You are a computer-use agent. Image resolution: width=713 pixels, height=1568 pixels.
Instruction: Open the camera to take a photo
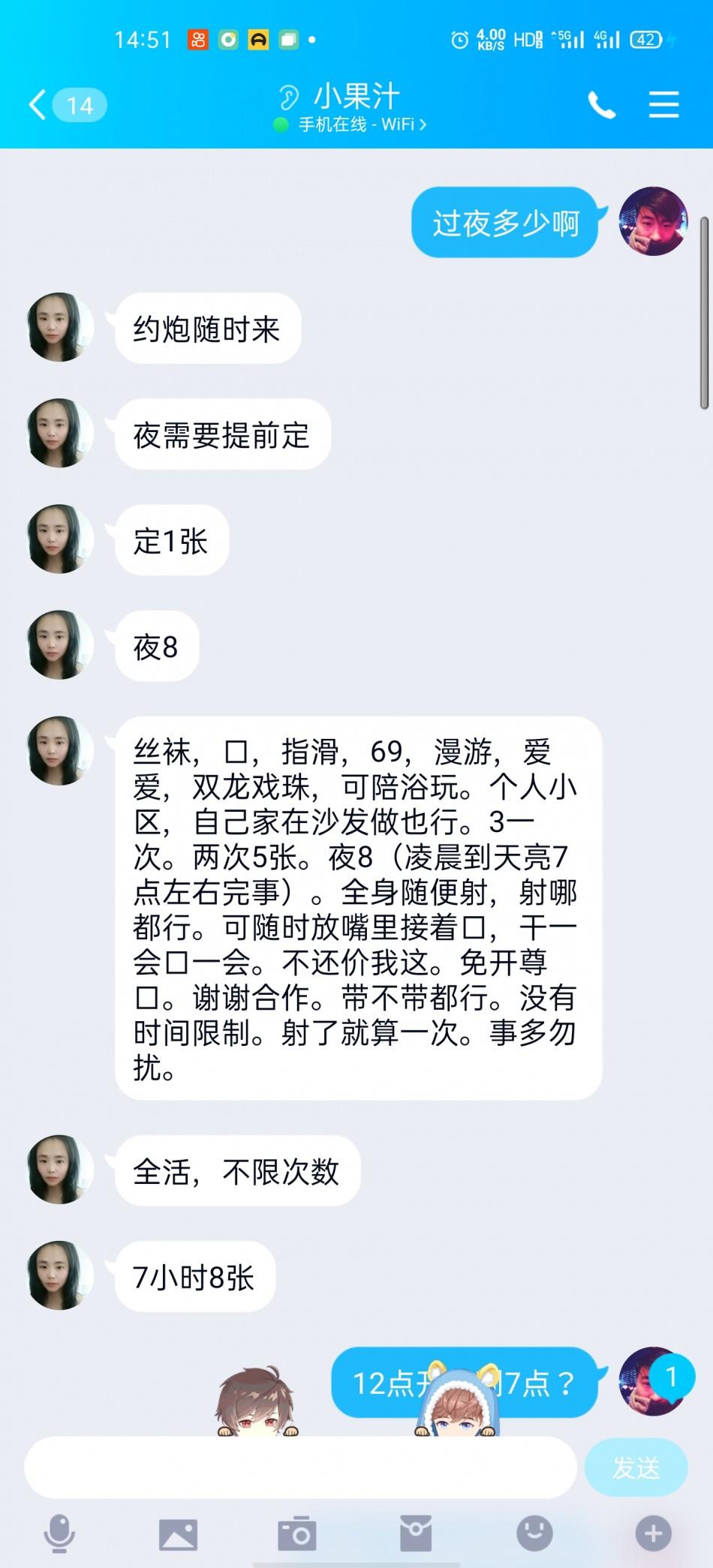[296, 1533]
